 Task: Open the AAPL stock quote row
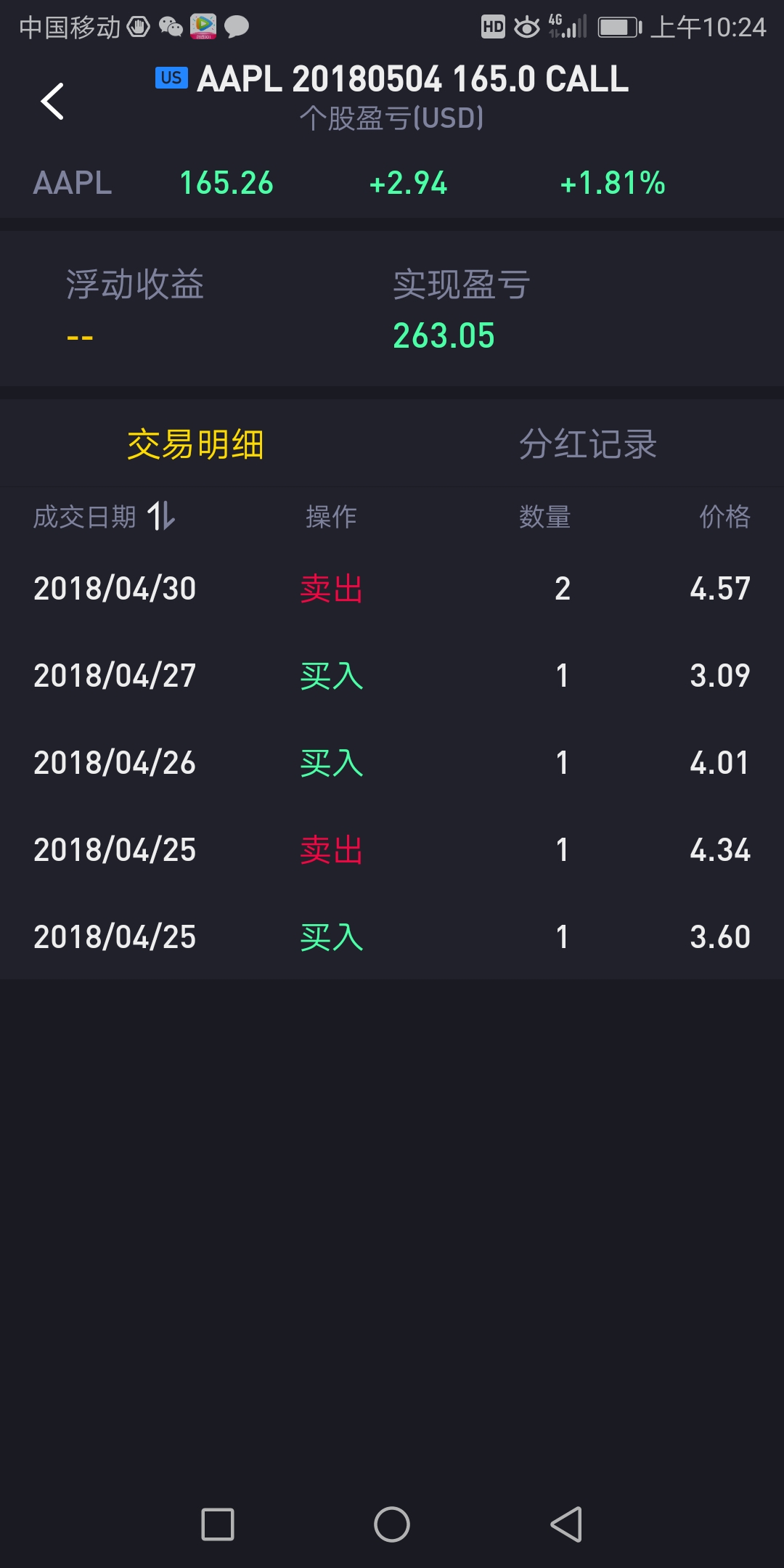coord(392,183)
